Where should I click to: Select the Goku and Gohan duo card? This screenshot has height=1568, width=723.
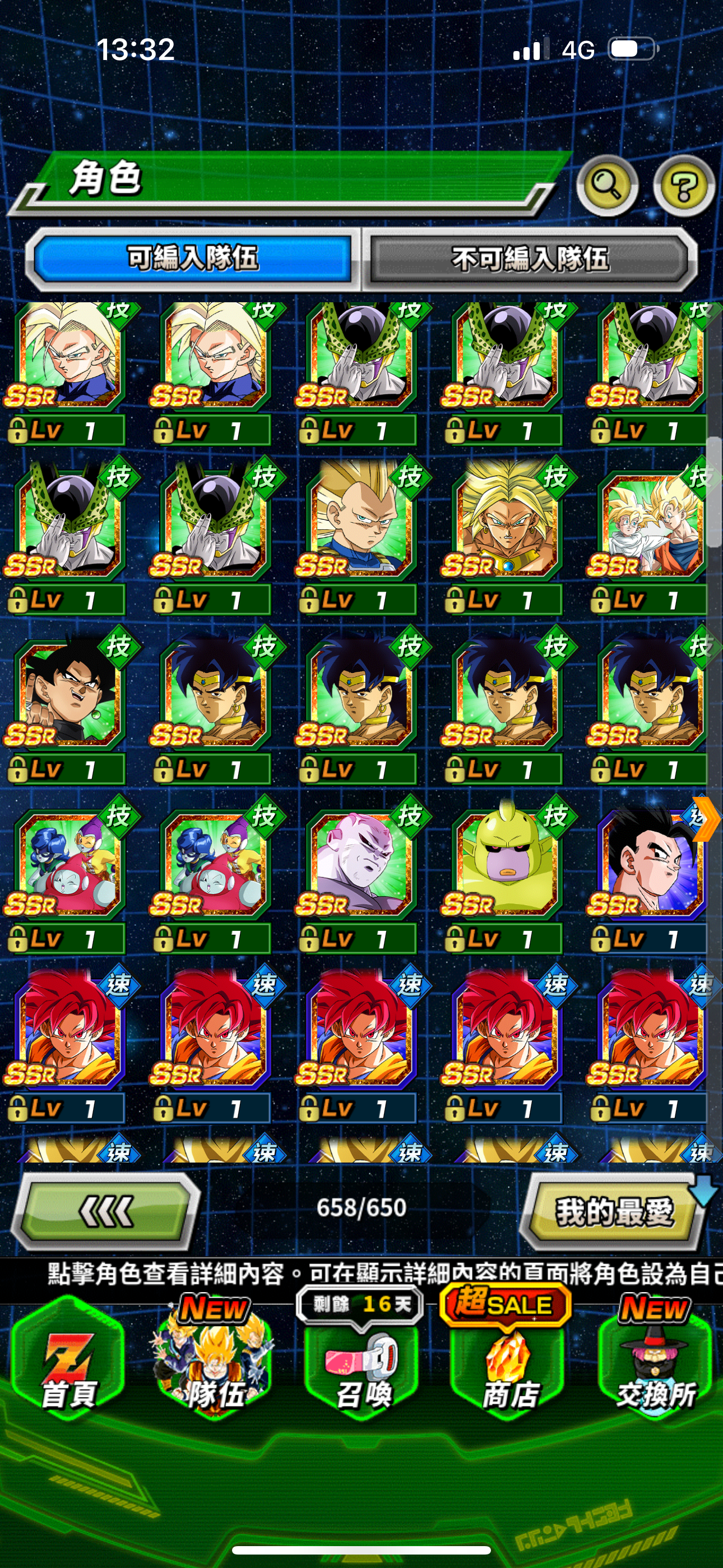pos(650,535)
